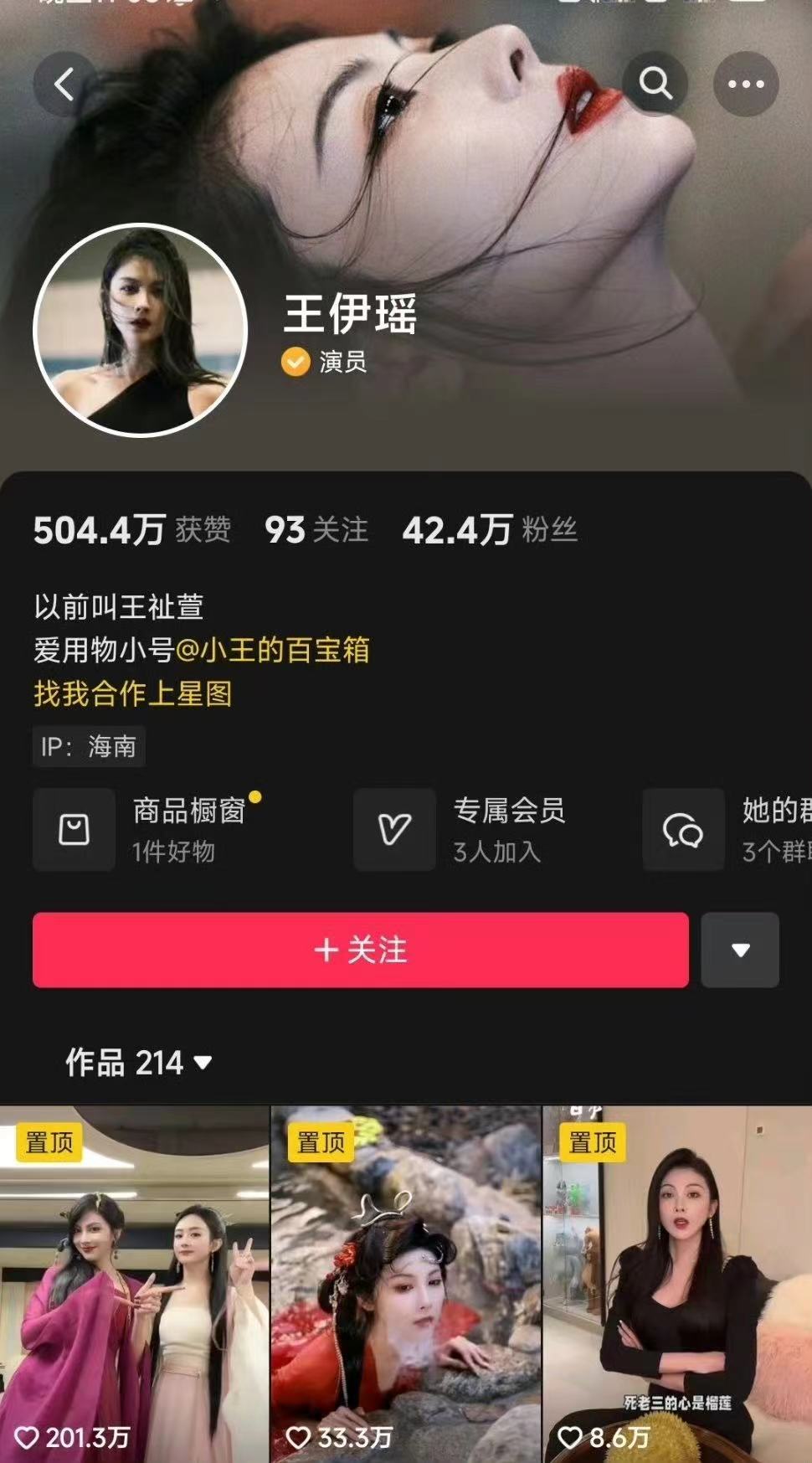Tap the back arrow to leave the profile
This screenshot has height=1463, width=812.
[65, 84]
